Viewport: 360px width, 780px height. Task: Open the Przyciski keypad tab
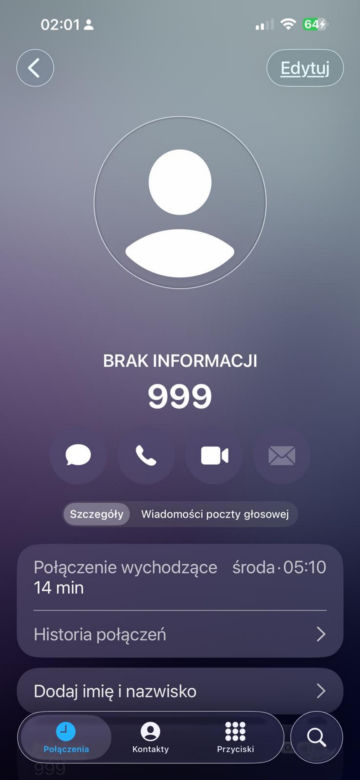[x=235, y=737]
